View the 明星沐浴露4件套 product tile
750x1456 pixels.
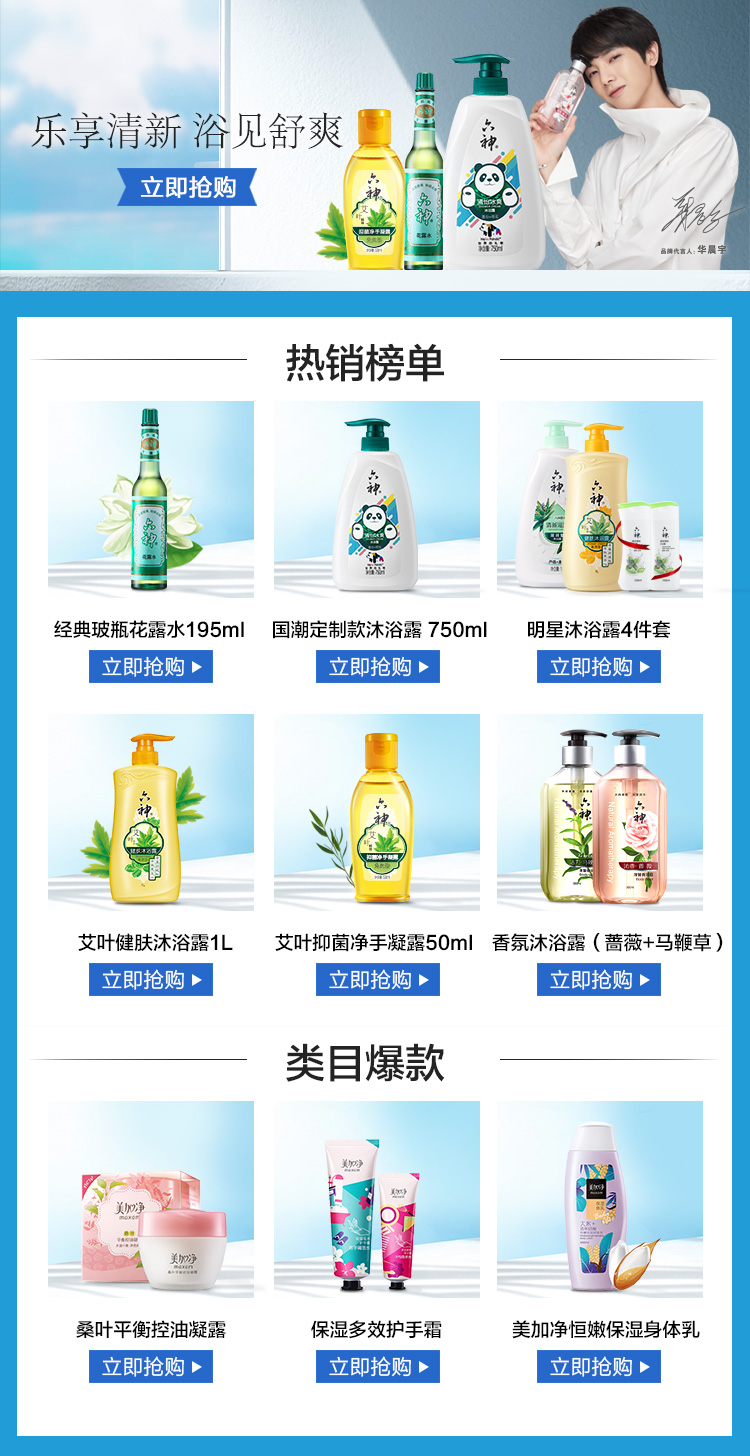point(600,499)
